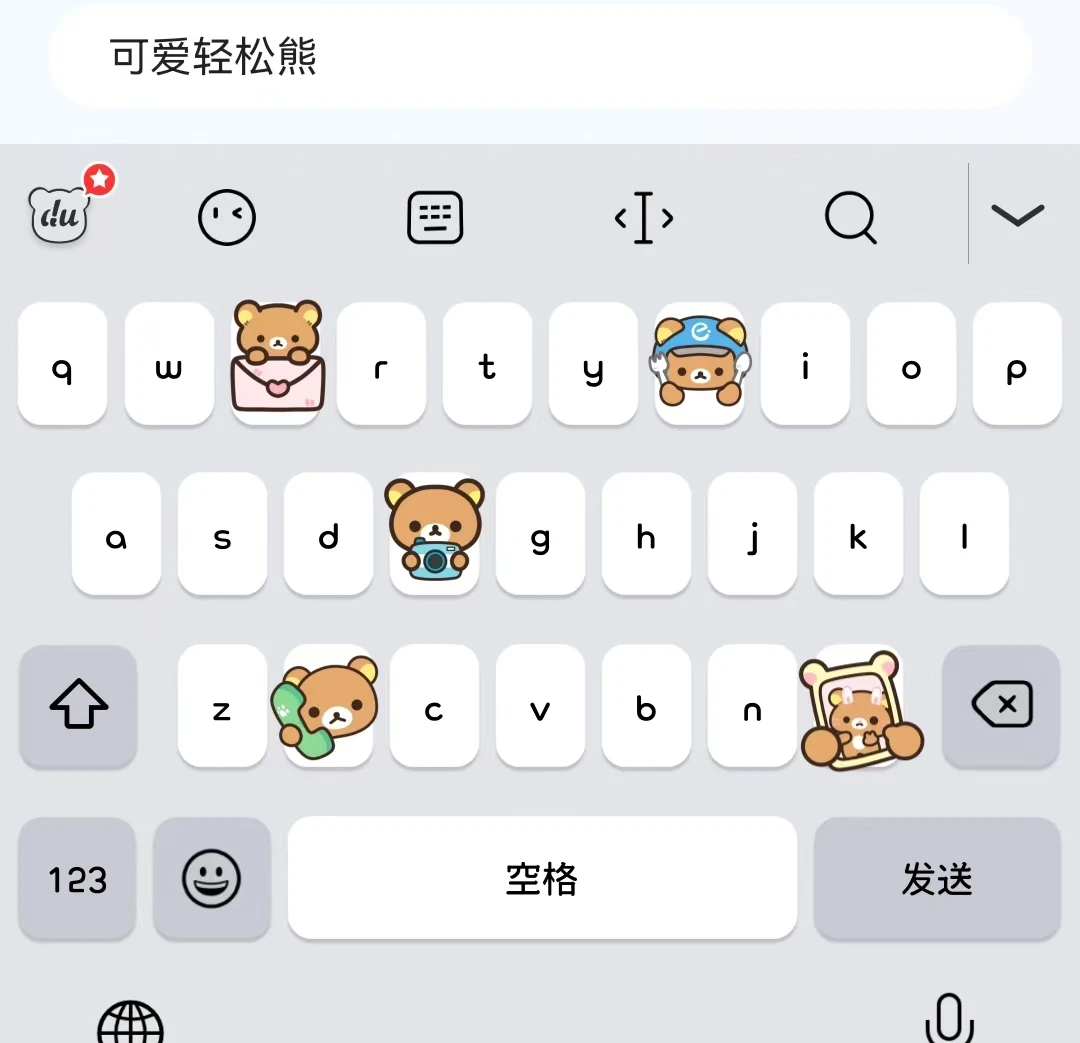Viewport: 1080px width, 1043px height.
Task: Tap the keyboard toolbar search icon
Action: pos(851,217)
